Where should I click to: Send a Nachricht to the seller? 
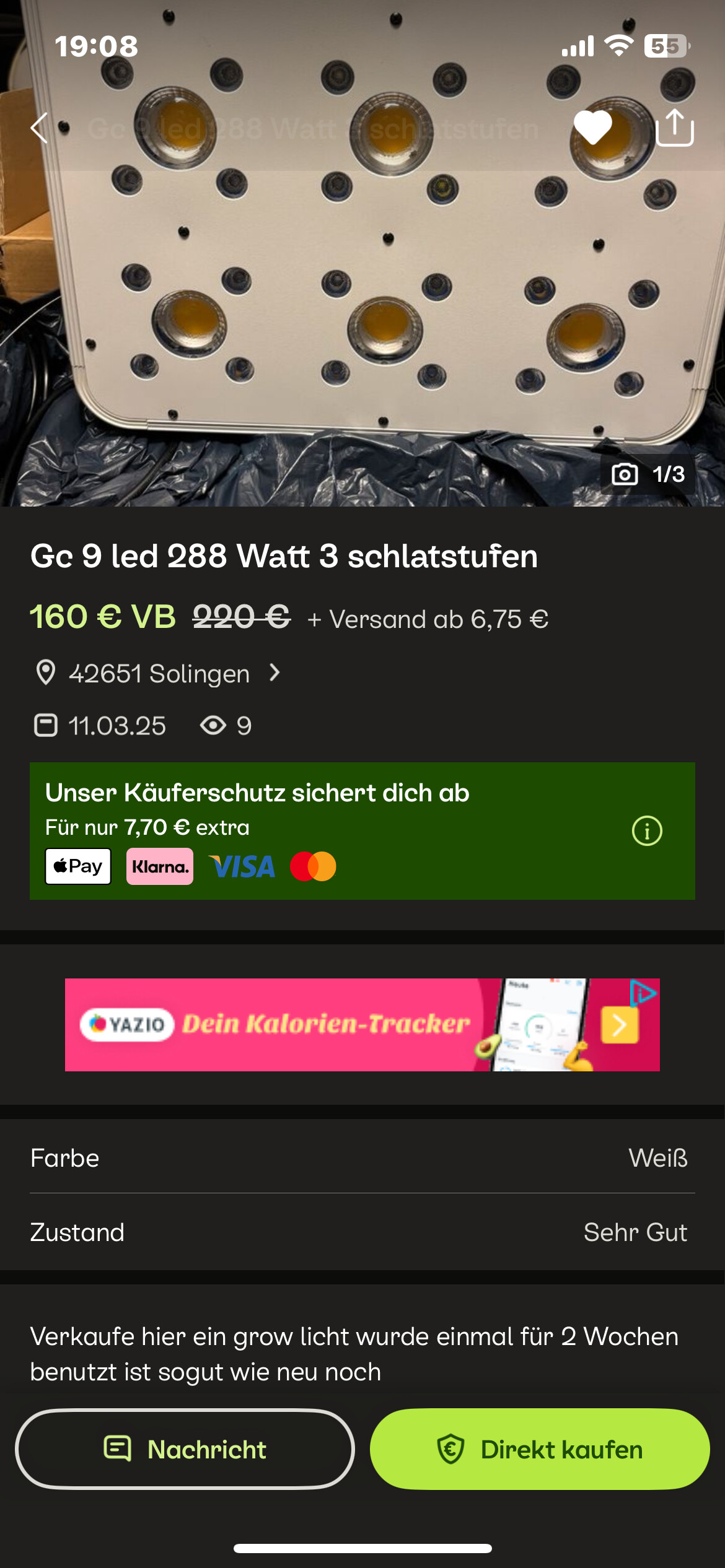pos(185,1449)
